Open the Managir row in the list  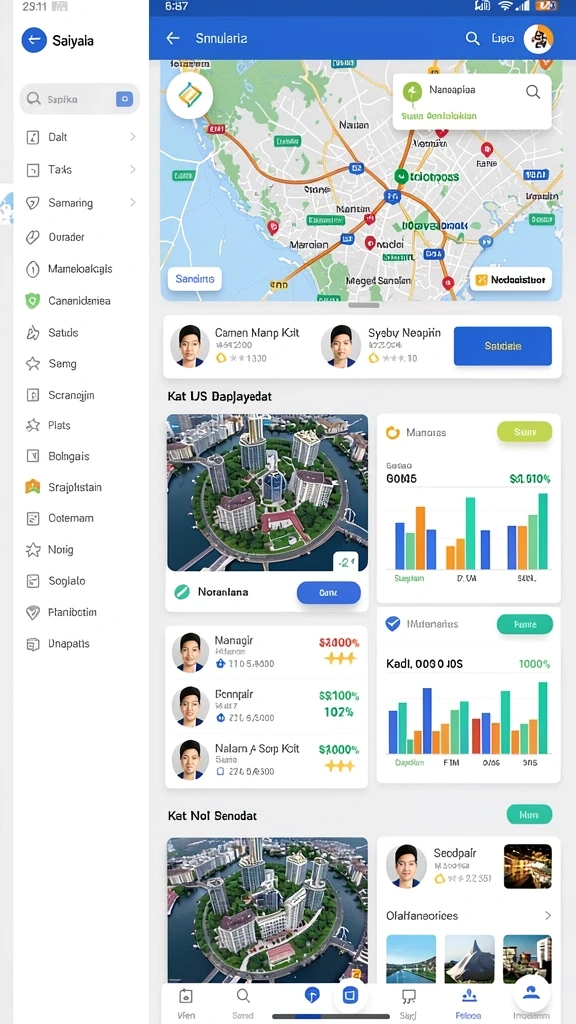265,652
